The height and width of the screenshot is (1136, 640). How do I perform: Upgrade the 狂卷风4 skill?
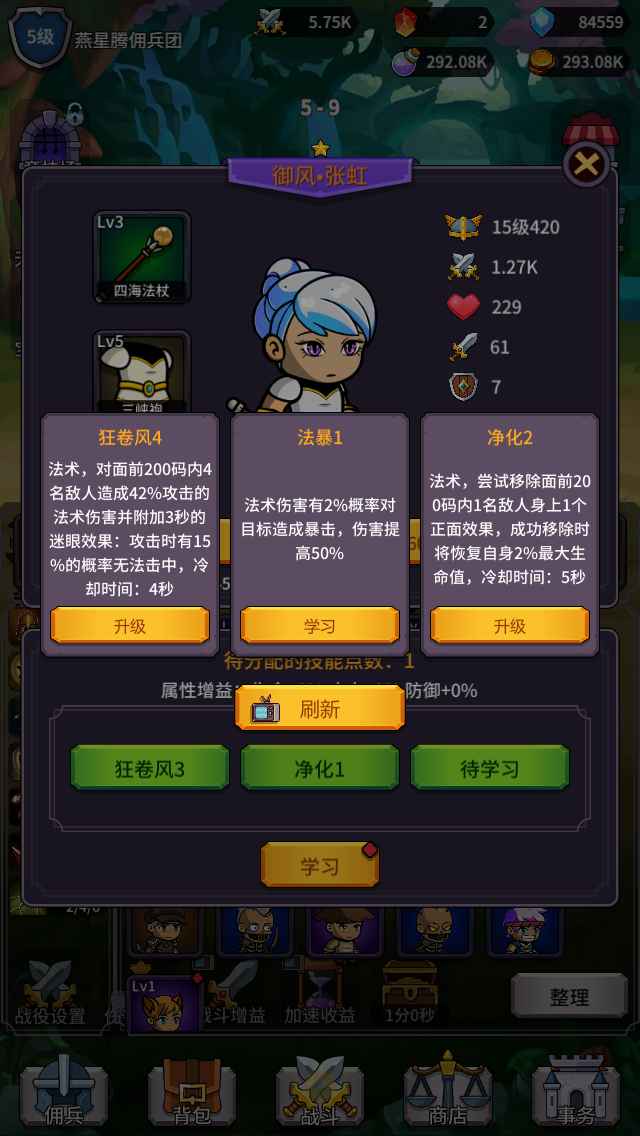tap(130, 626)
